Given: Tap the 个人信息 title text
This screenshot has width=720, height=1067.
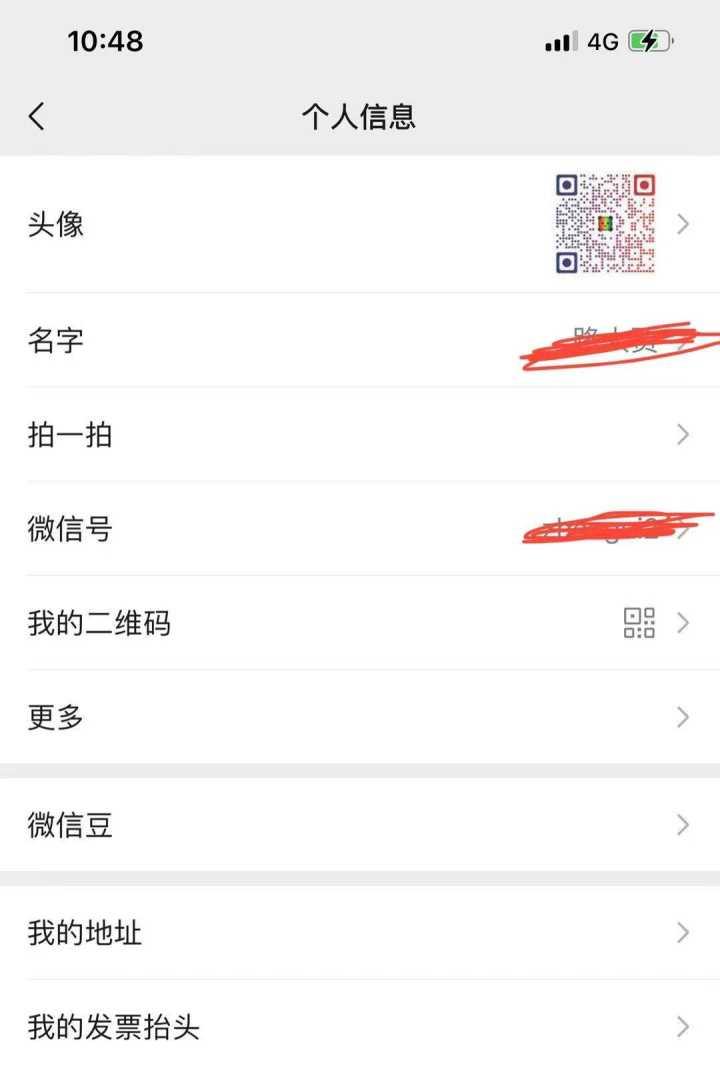Looking at the screenshot, I should 360,116.
